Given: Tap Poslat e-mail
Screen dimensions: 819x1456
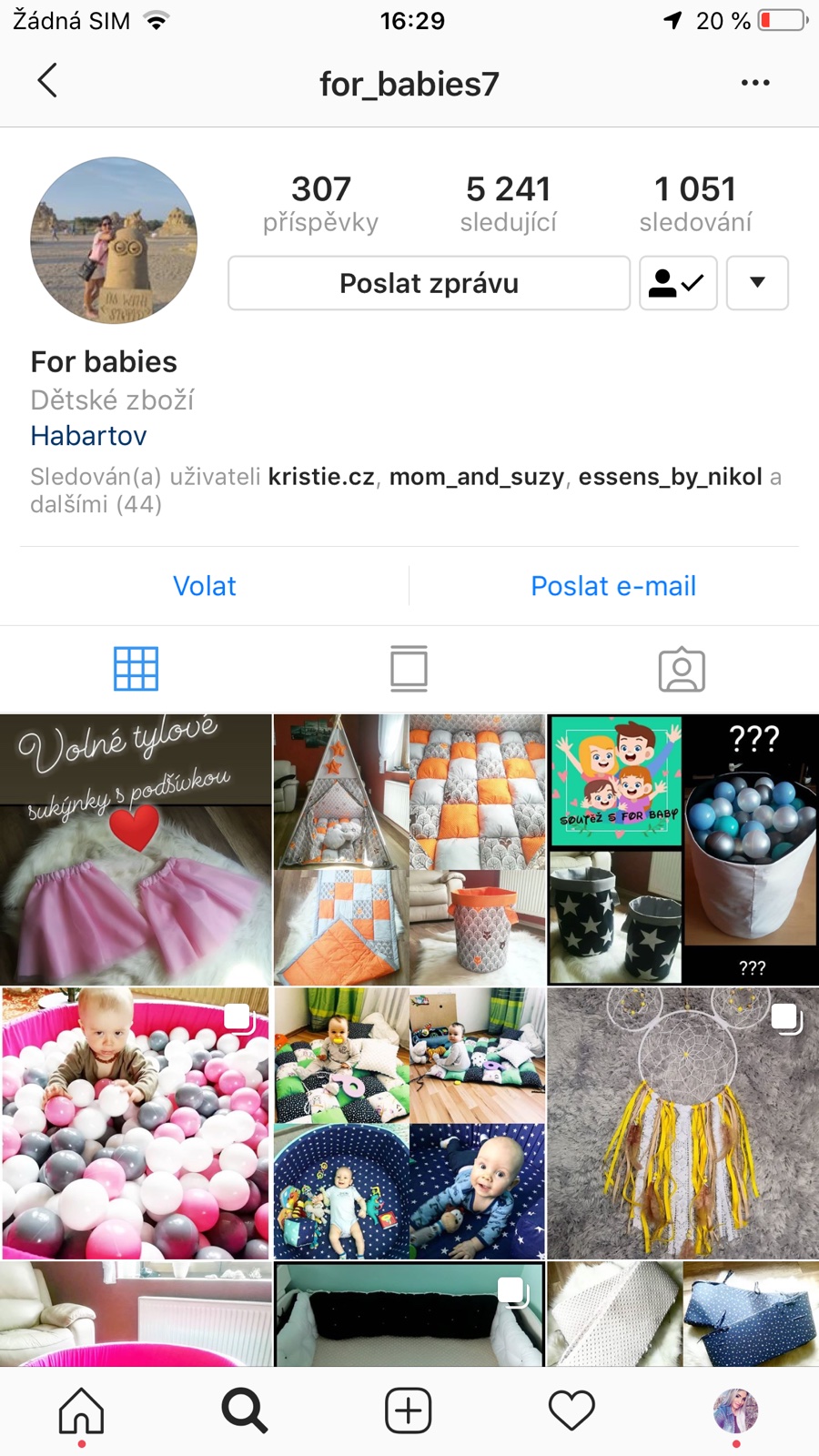Looking at the screenshot, I should click(613, 586).
